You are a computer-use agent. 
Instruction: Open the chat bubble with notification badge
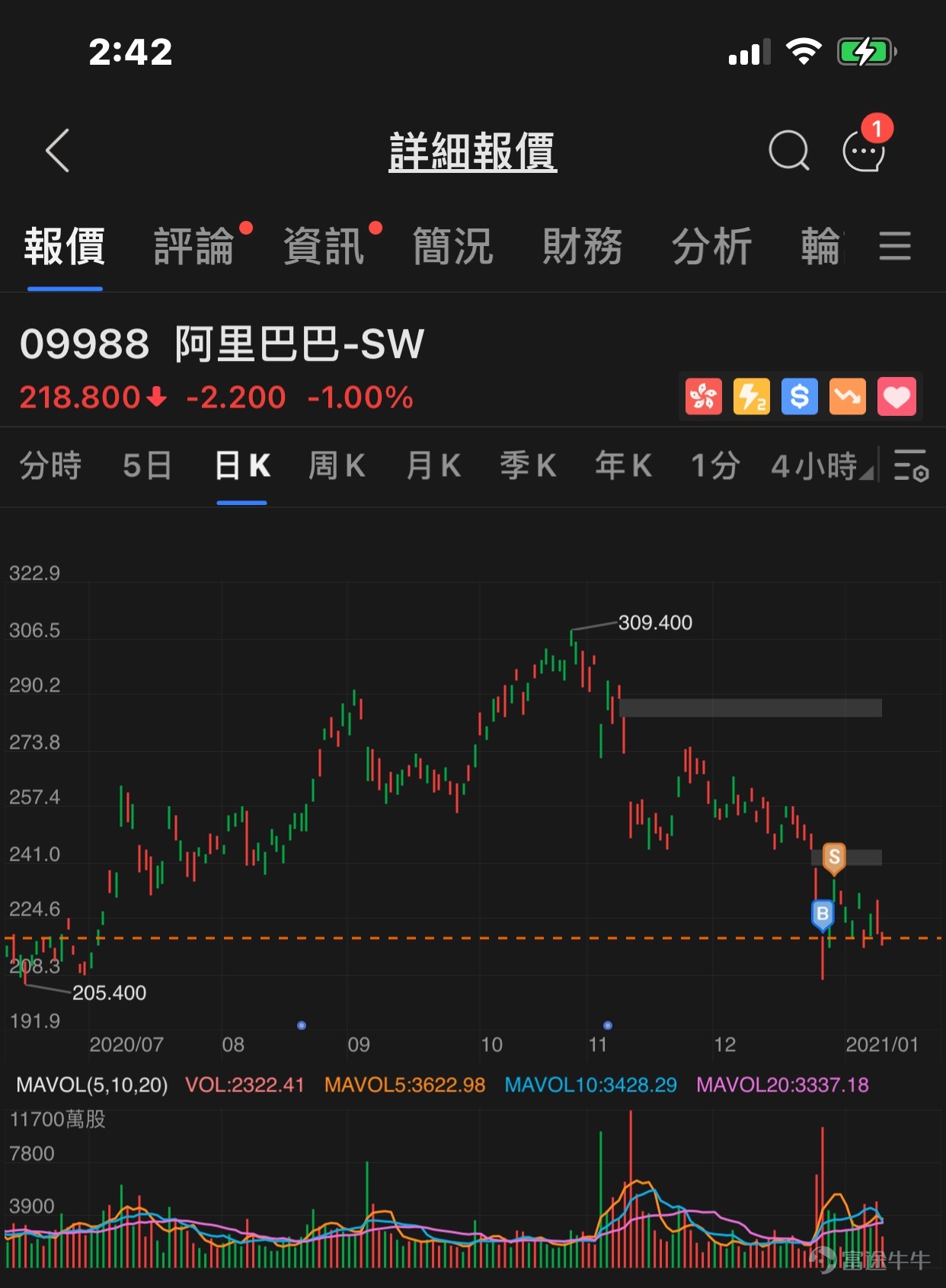(x=863, y=150)
